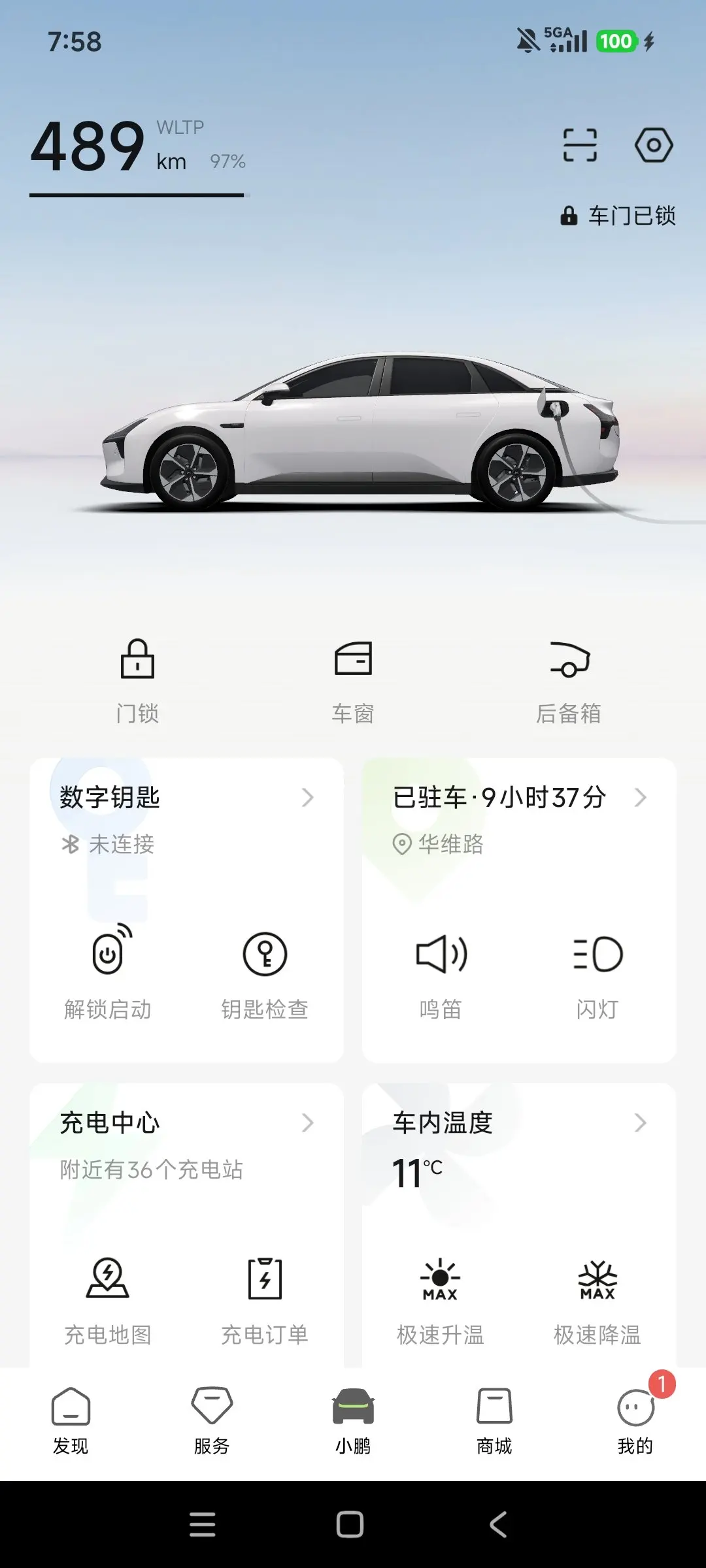This screenshot has height=1568, width=706.
Task: Open parked status 已驻车 card
Action: pyautogui.click(x=519, y=798)
